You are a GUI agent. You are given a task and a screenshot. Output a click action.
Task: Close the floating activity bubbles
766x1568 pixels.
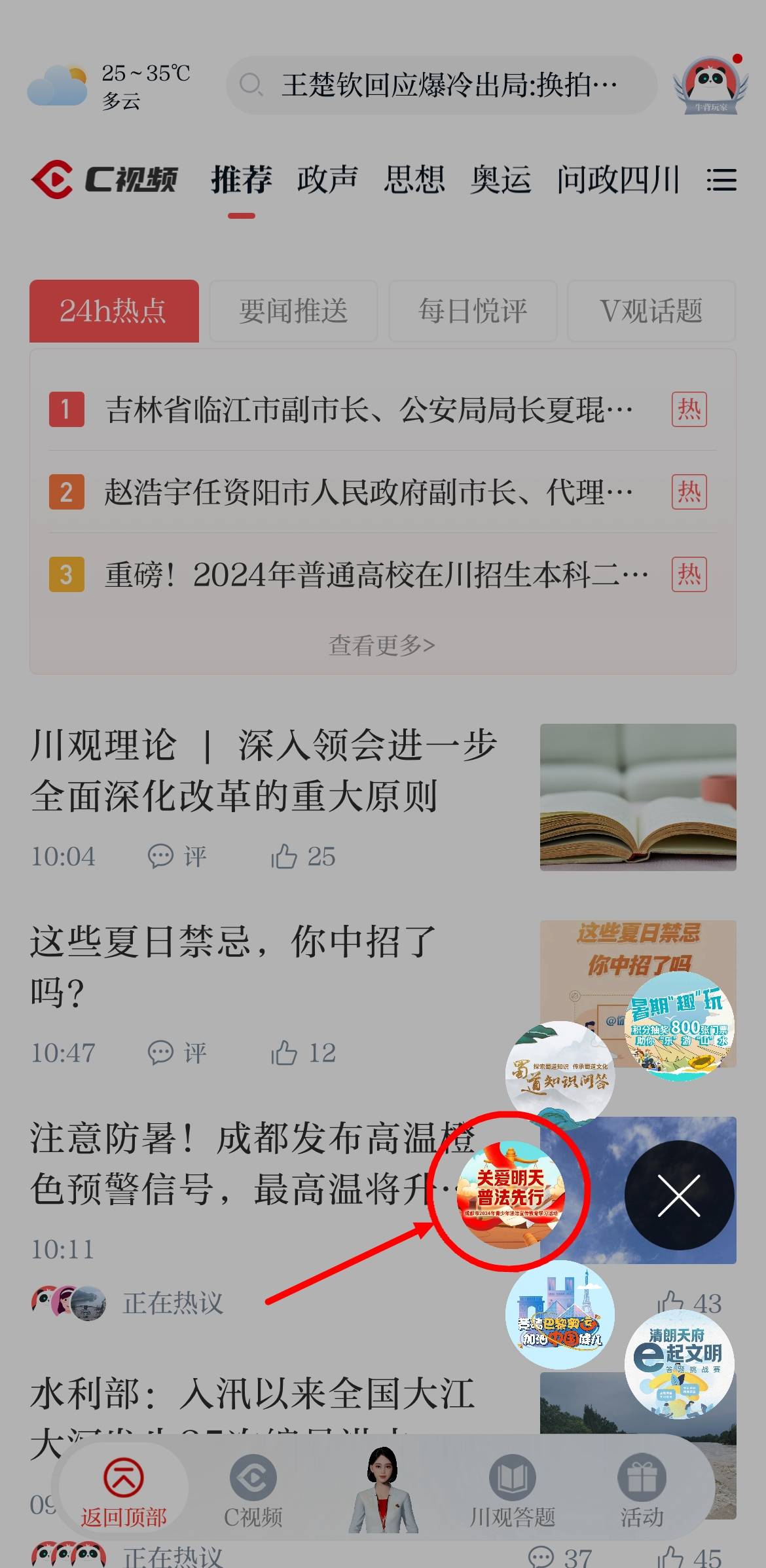coord(679,1196)
